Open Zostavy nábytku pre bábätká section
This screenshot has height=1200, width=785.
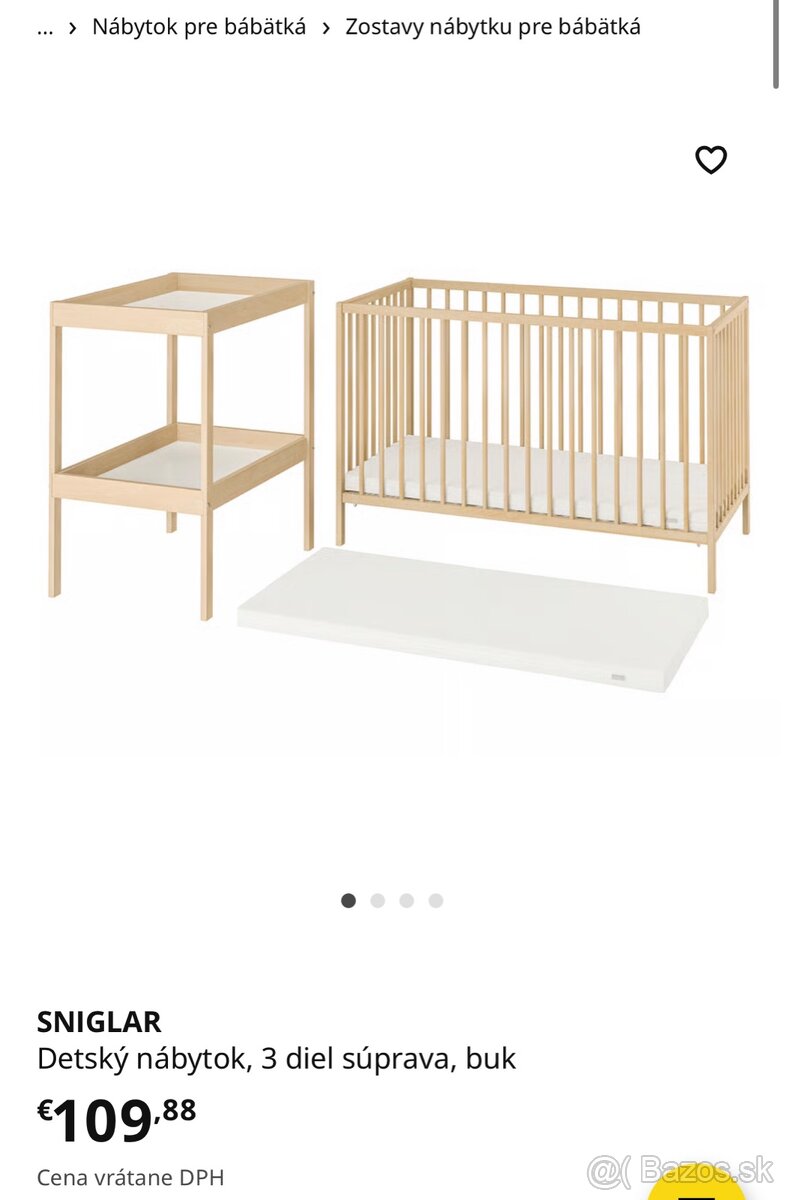coord(492,28)
